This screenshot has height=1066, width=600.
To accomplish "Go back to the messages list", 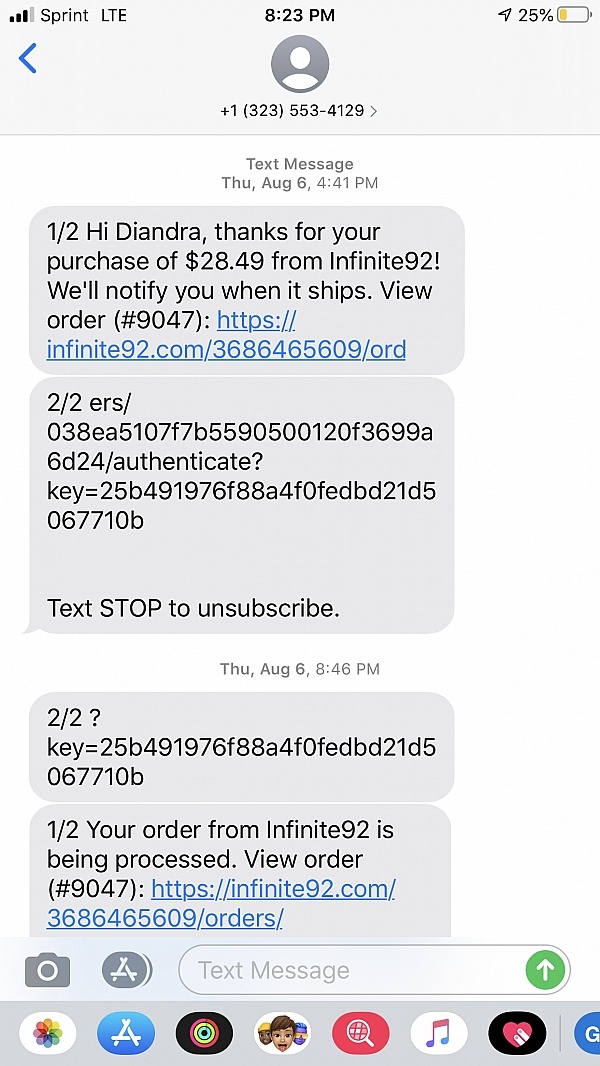I will pyautogui.click(x=28, y=58).
